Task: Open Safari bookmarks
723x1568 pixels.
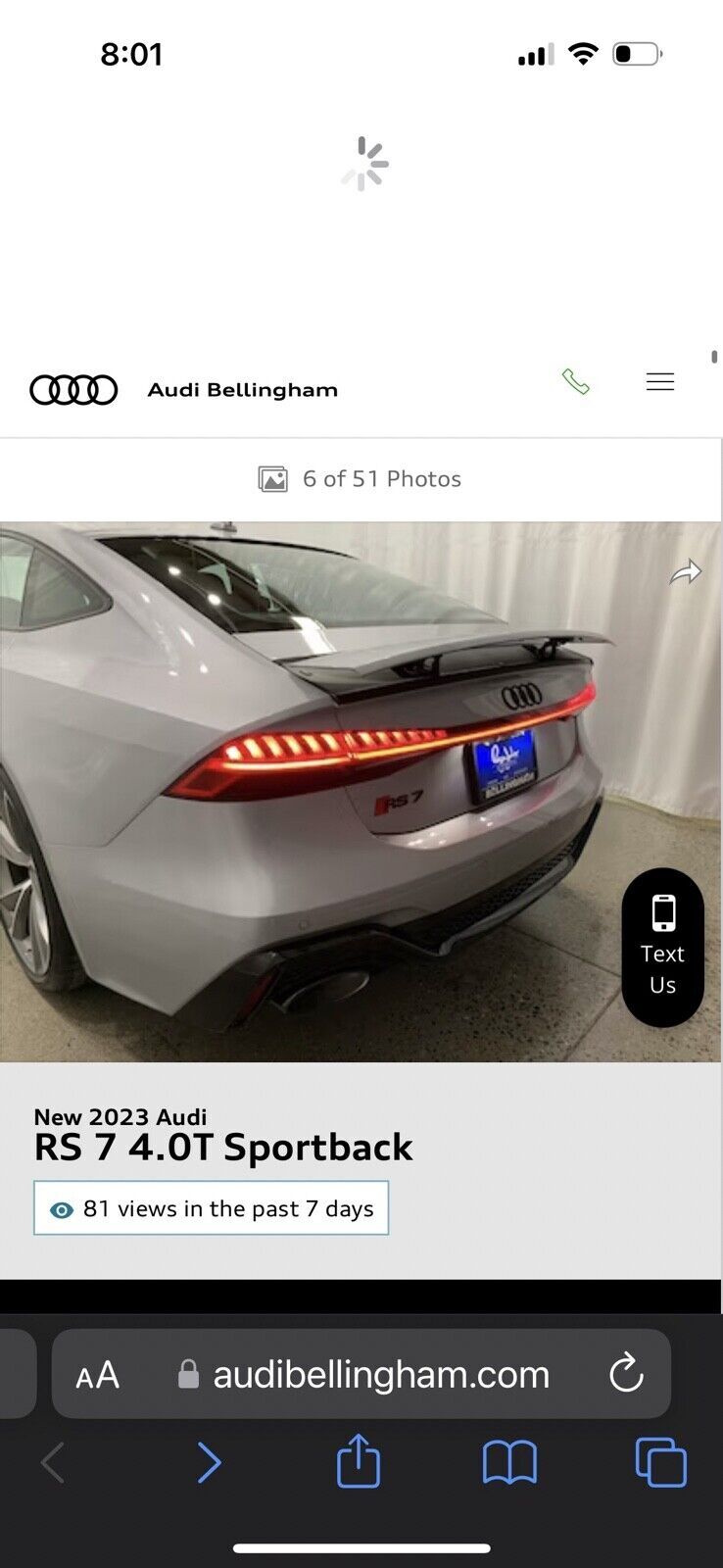Action: [509, 1463]
